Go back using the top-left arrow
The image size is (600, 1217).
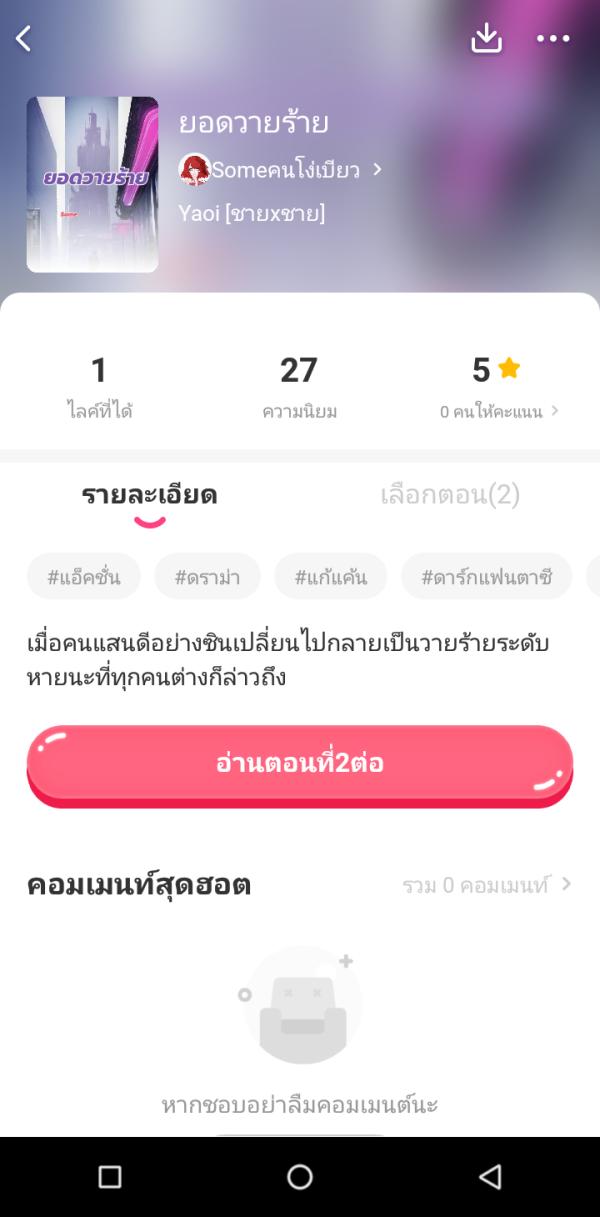pos(24,39)
